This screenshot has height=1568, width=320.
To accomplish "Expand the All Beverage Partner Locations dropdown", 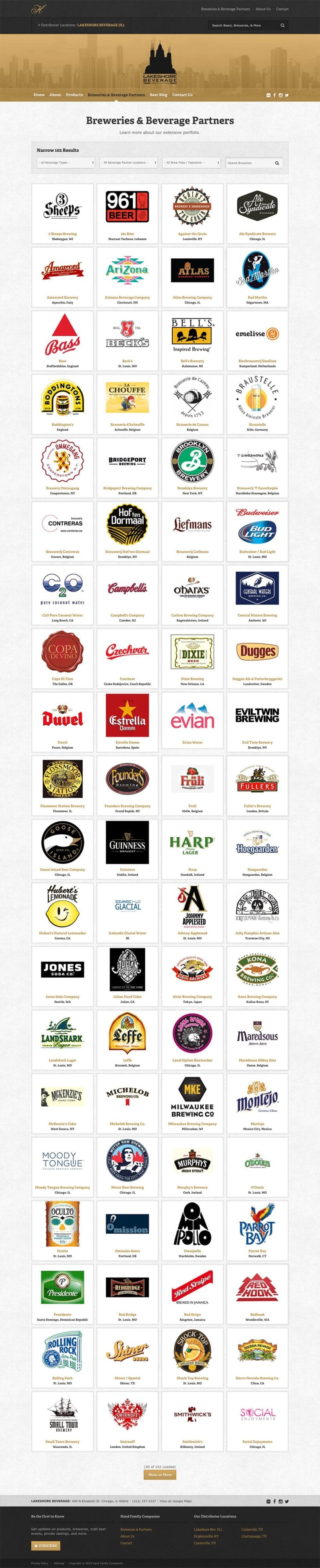I will tap(129, 163).
